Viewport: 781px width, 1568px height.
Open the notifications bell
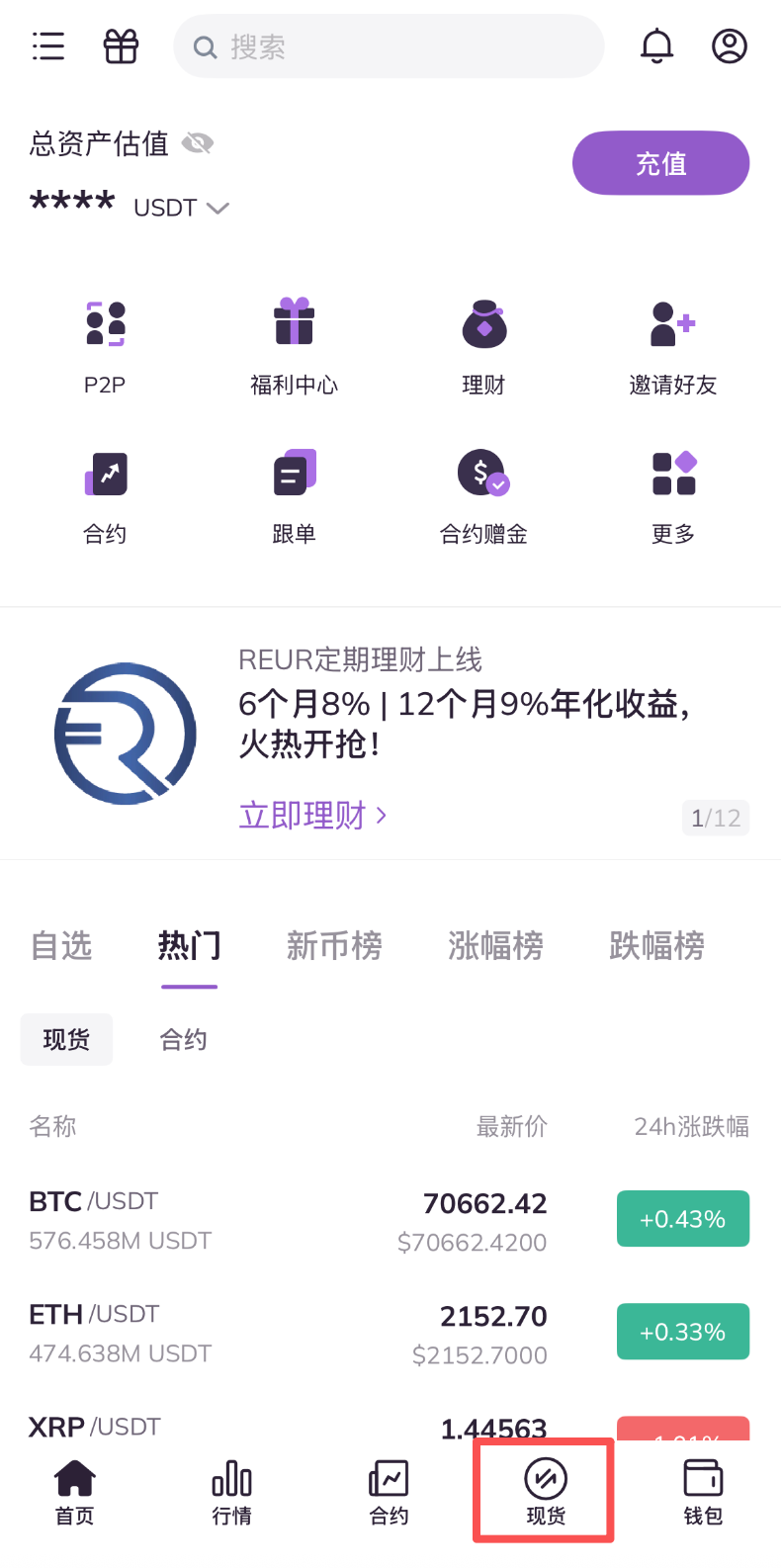(657, 46)
